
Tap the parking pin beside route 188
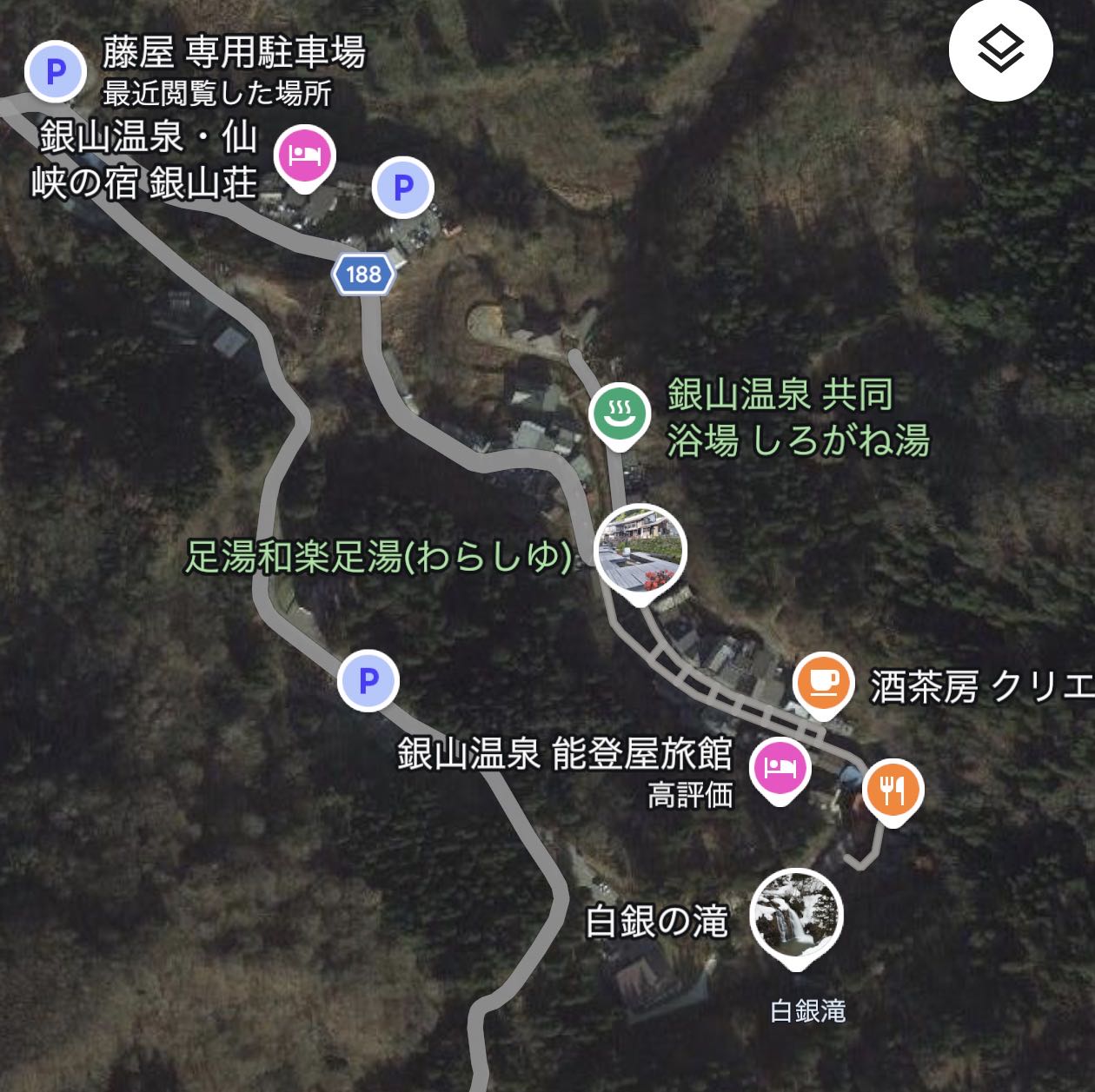[x=402, y=187]
